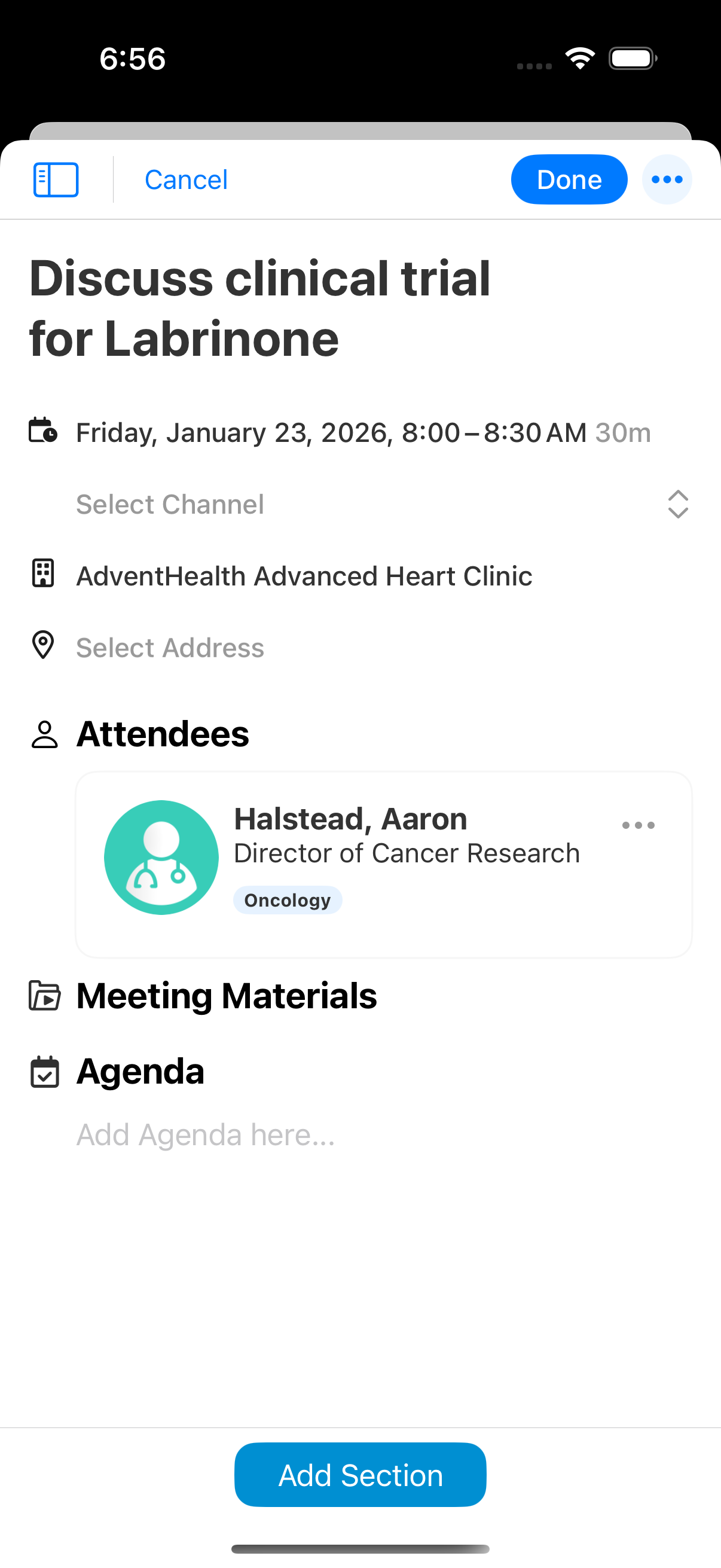Open AdventHealth Advanced Heart Clinic account
This screenshot has width=721, height=1568.
(x=304, y=576)
